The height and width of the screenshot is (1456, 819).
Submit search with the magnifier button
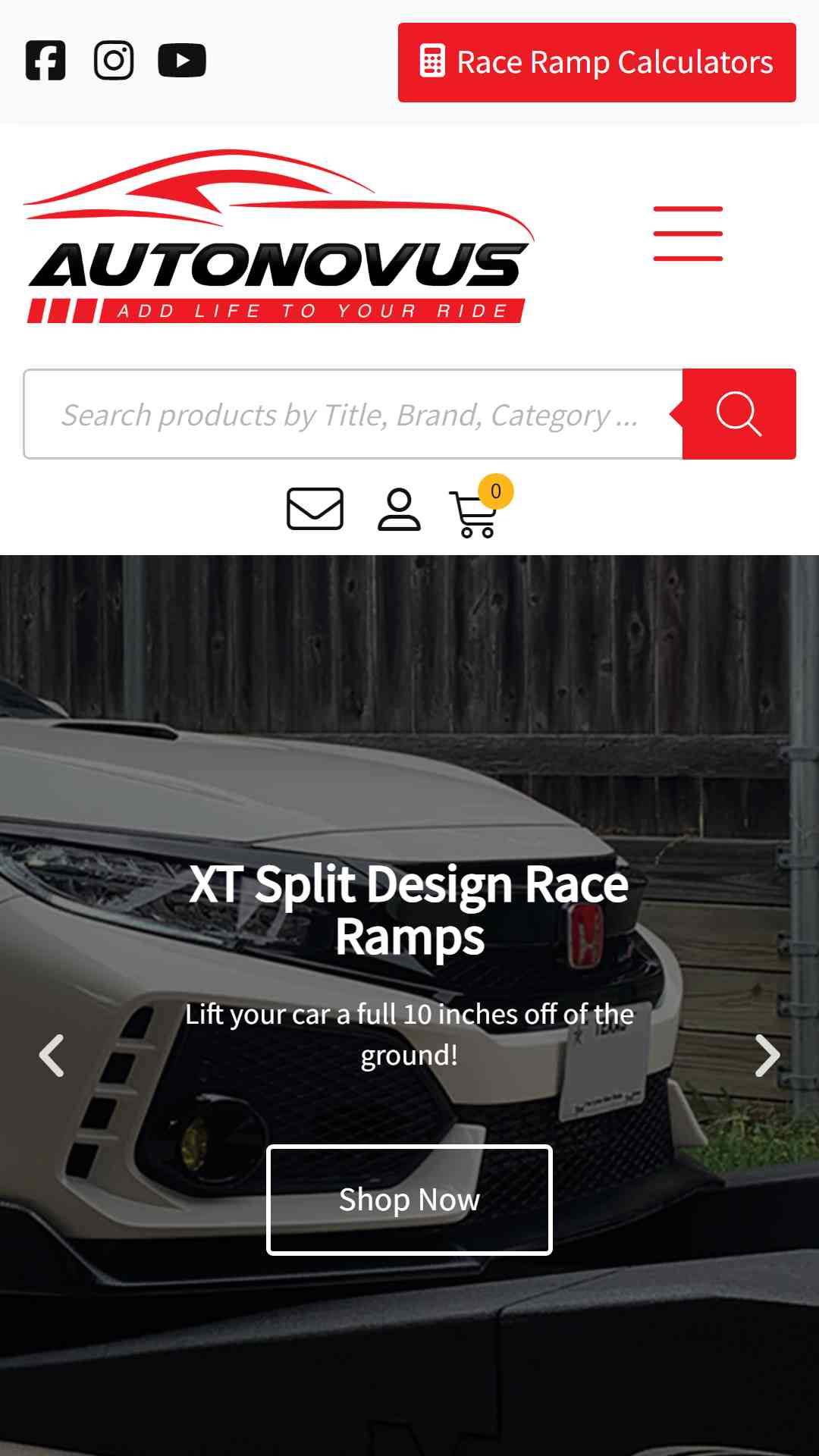tap(739, 414)
